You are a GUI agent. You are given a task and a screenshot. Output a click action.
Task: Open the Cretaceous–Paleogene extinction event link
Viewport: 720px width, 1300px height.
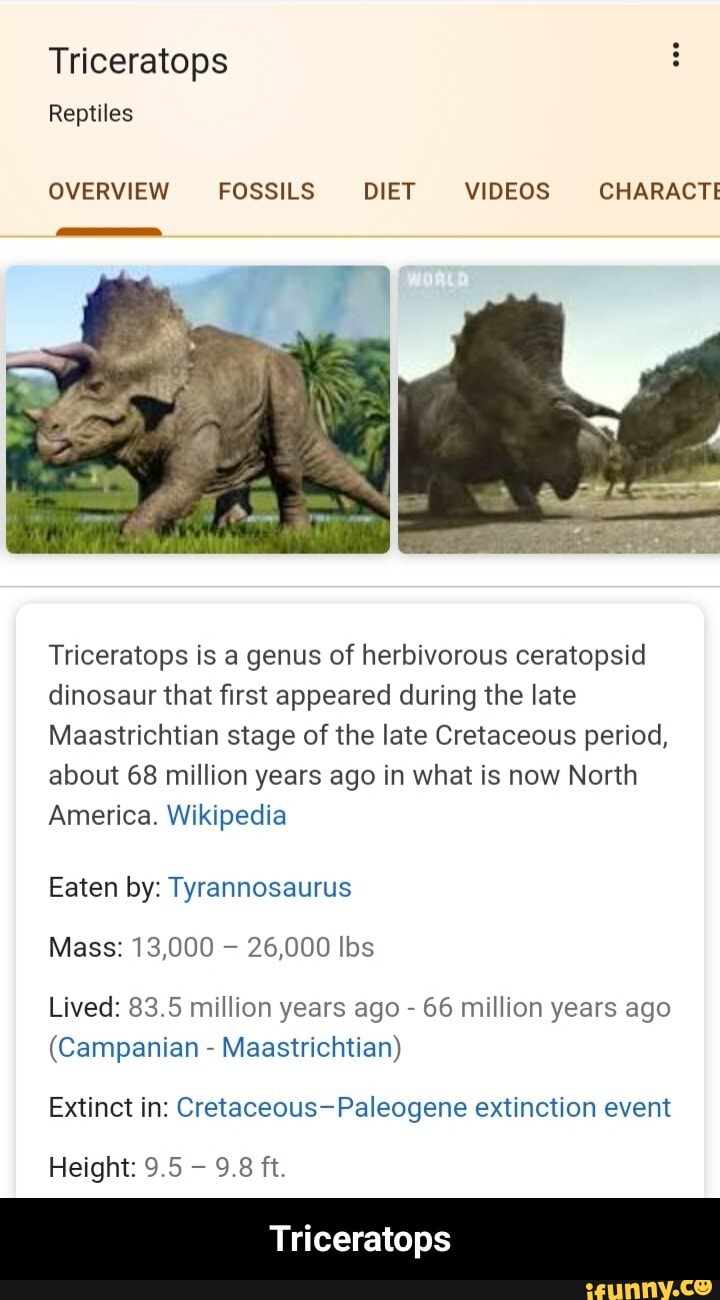click(x=423, y=1107)
